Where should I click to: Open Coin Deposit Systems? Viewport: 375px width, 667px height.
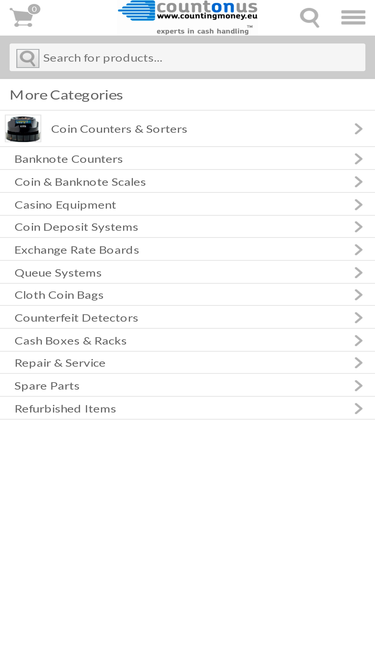point(188,227)
